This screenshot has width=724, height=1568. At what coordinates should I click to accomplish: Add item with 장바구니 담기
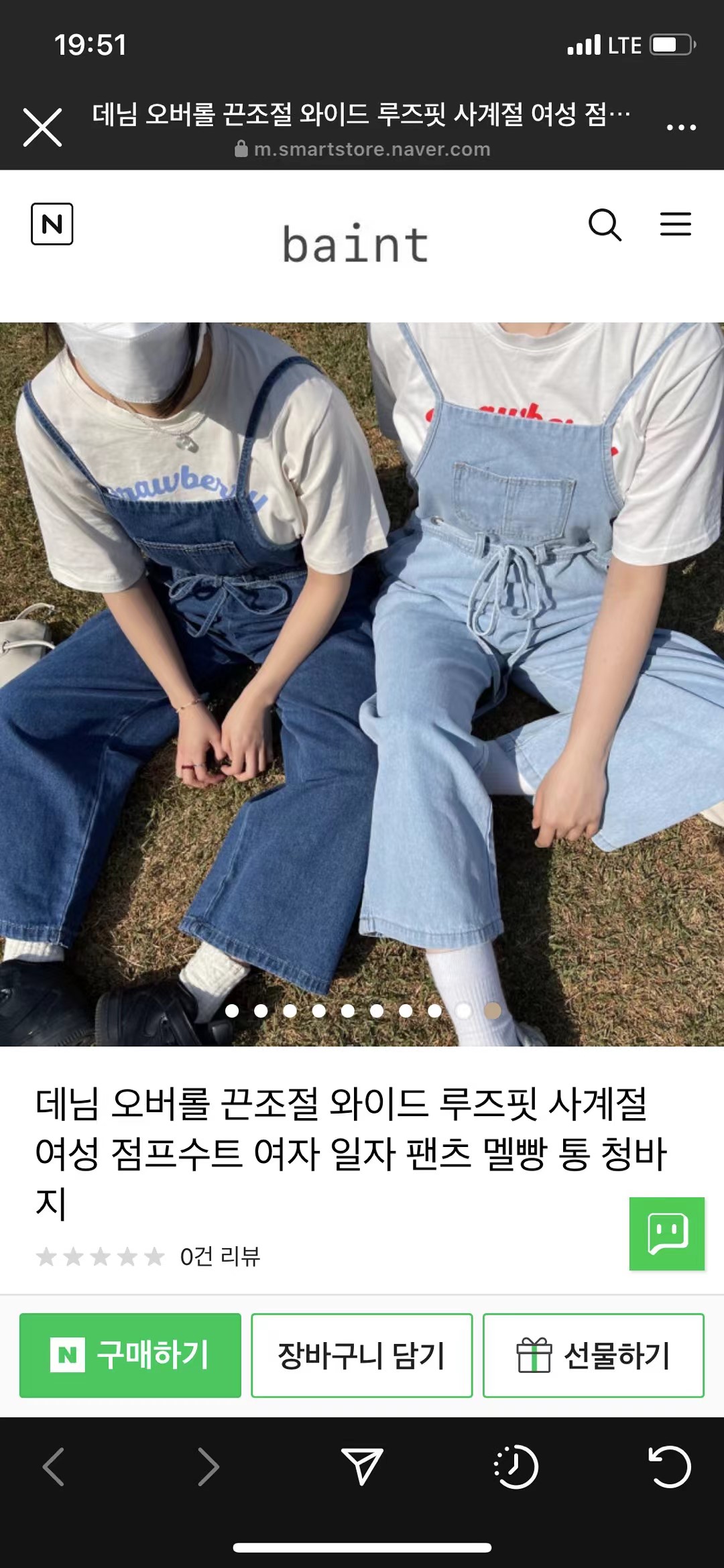click(362, 1355)
